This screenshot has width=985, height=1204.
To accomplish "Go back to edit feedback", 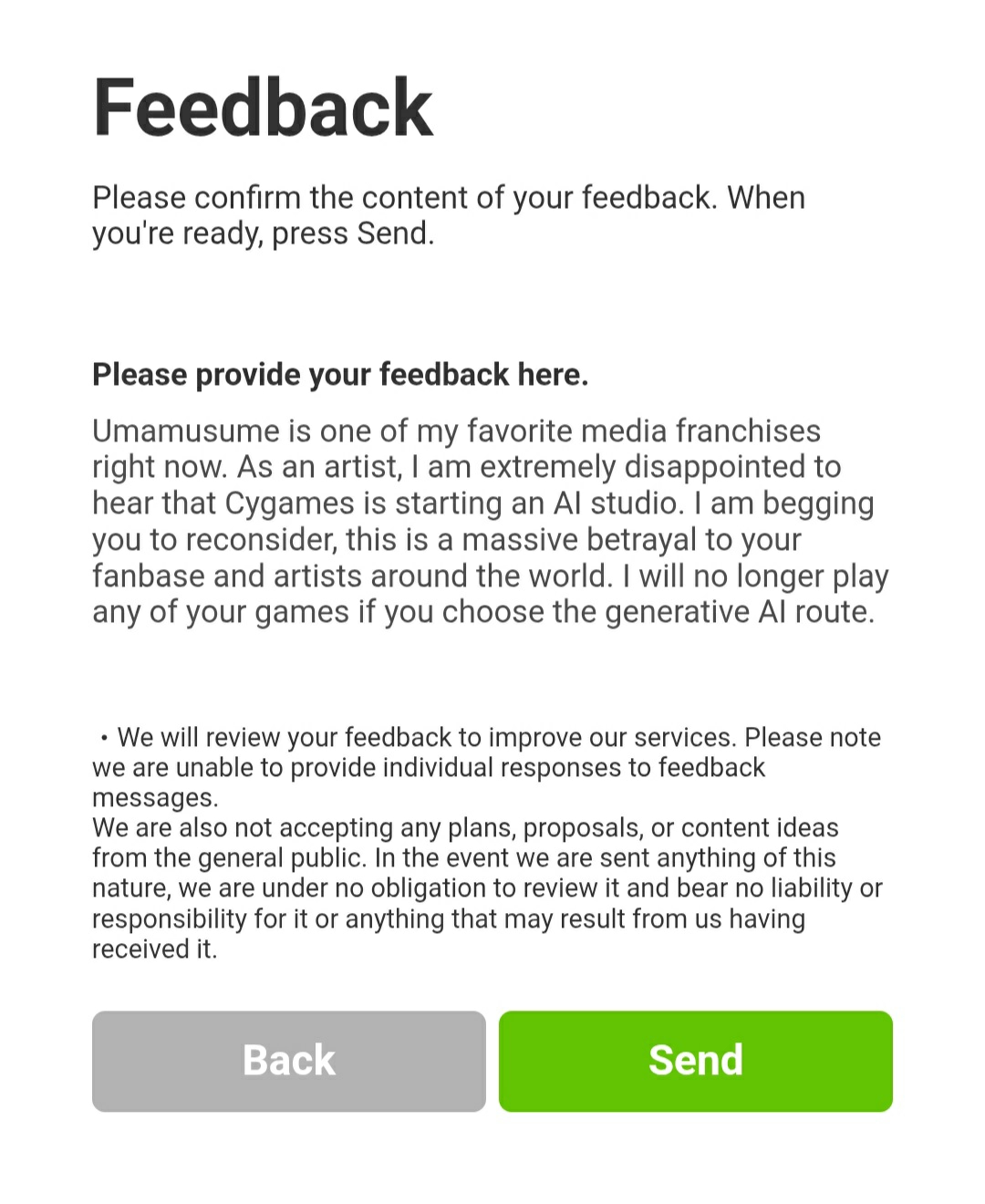I will pyautogui.click(x=288, y=1061).
